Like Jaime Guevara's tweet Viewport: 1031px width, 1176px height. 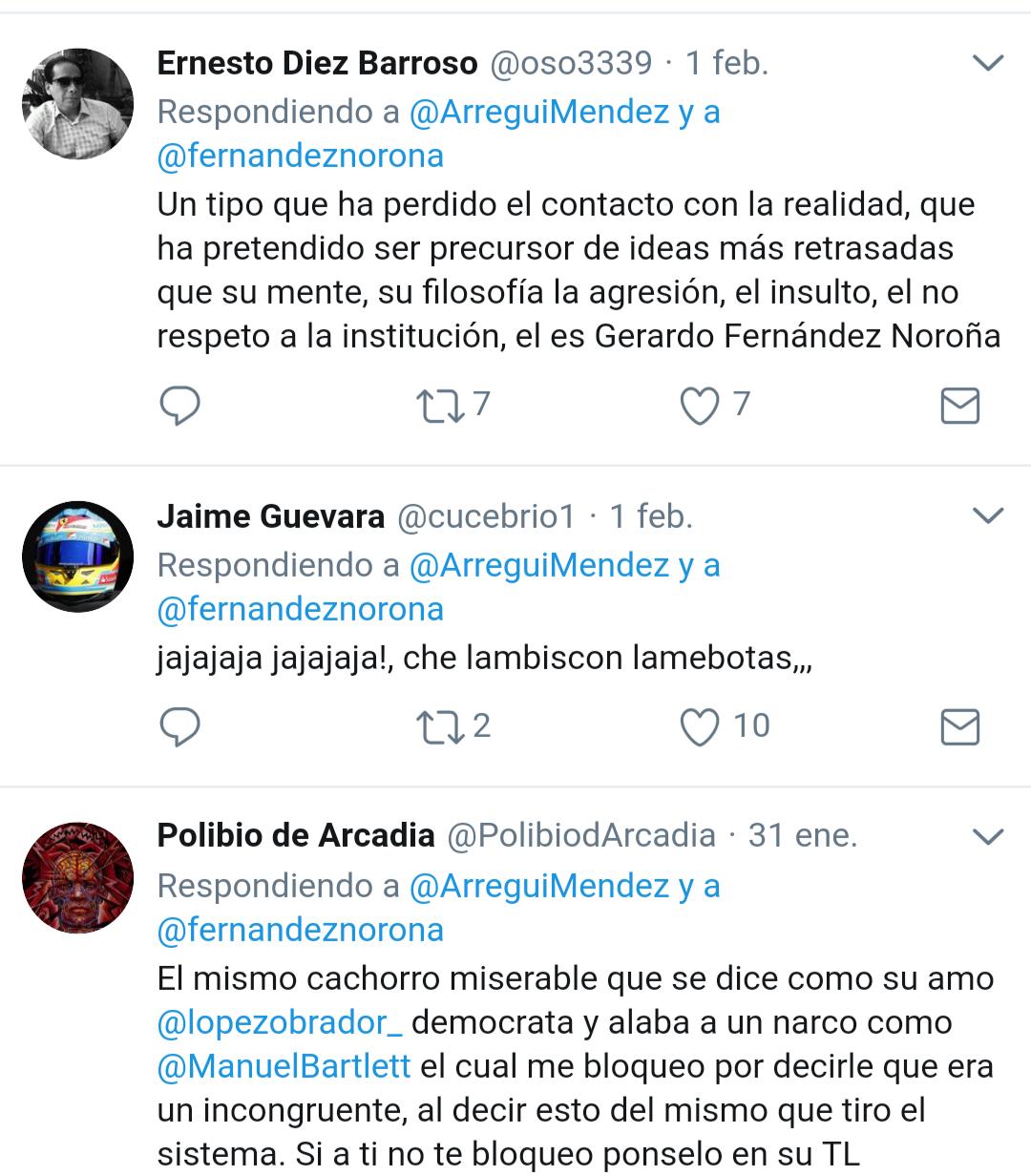[699, 726]
